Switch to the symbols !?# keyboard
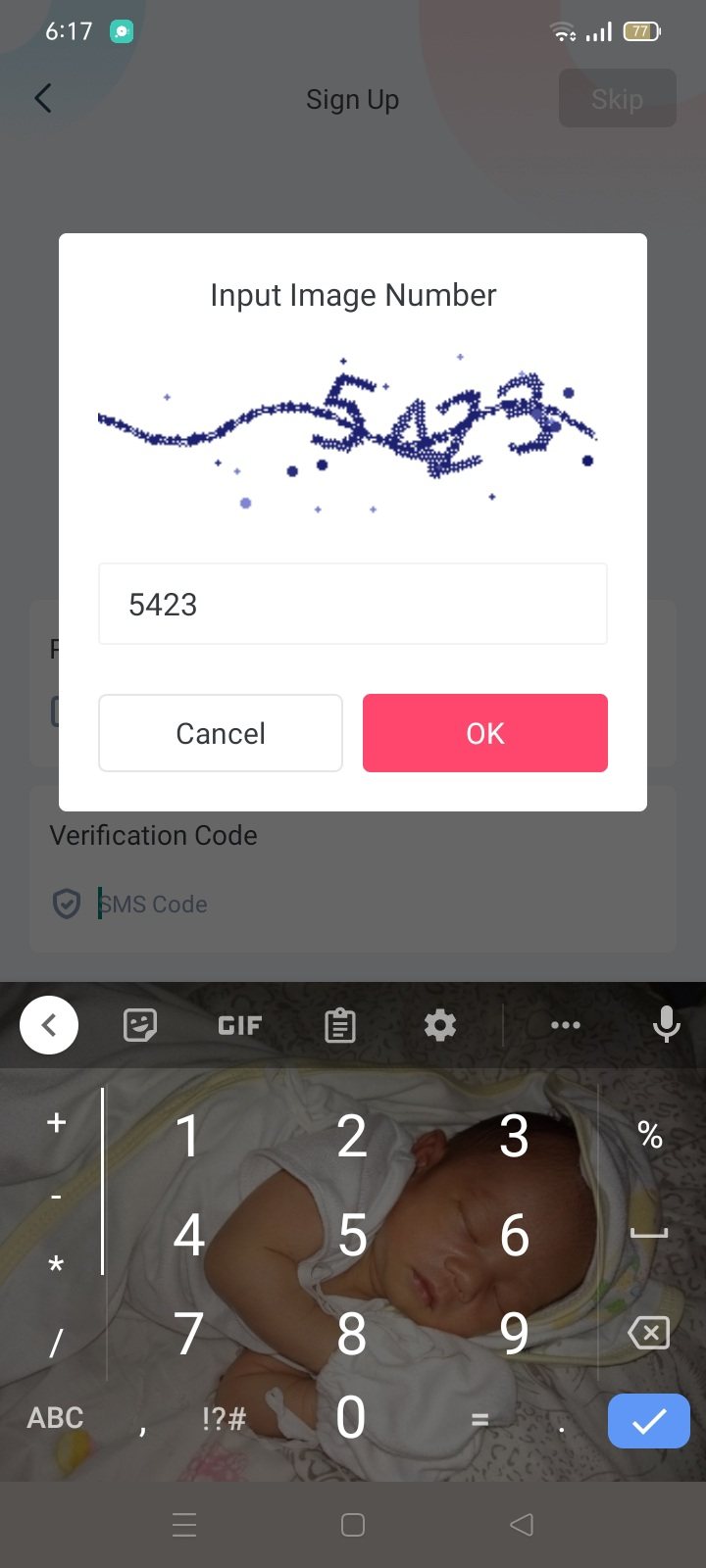Viewport: 706px width, 1568px height. (x=224, y=1417)
